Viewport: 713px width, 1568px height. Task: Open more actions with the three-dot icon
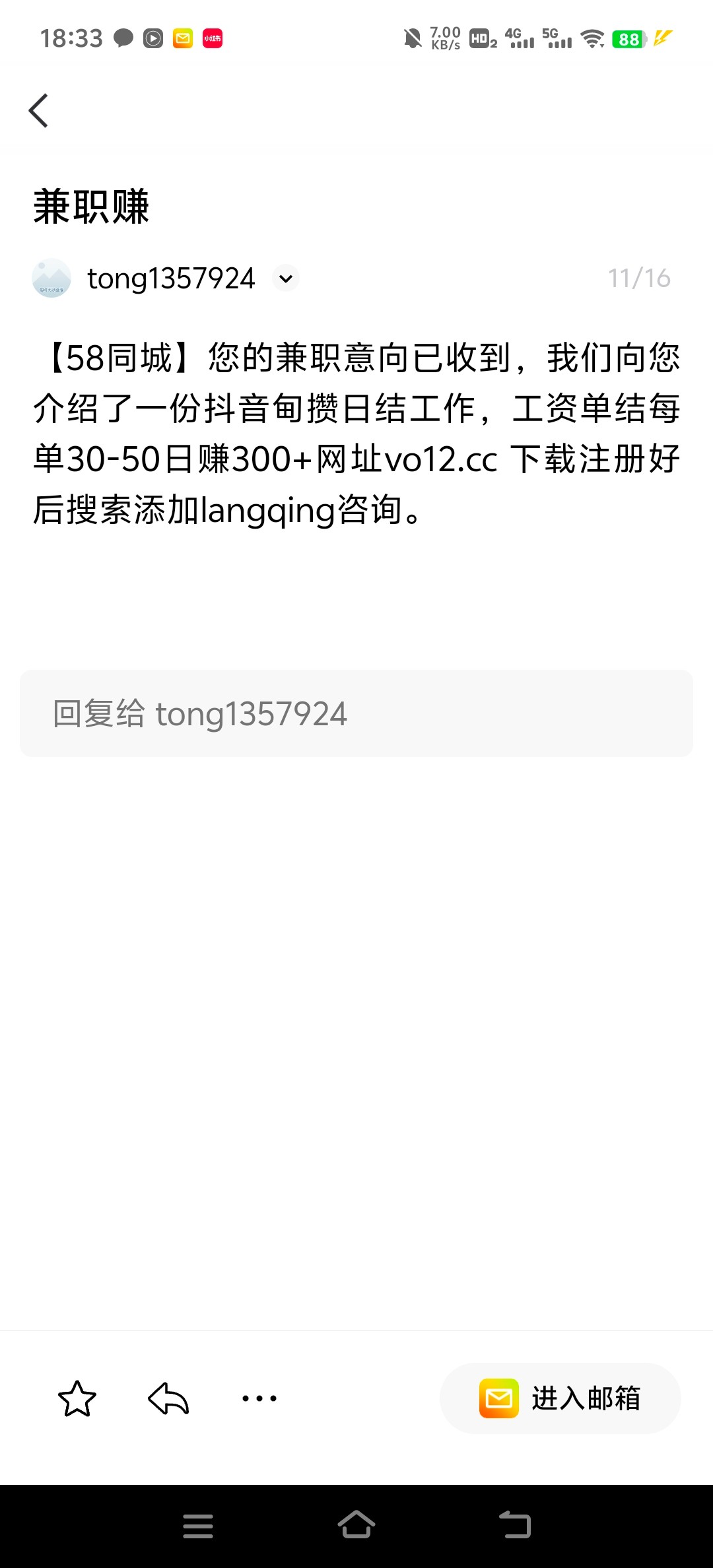coord(257,1397)
